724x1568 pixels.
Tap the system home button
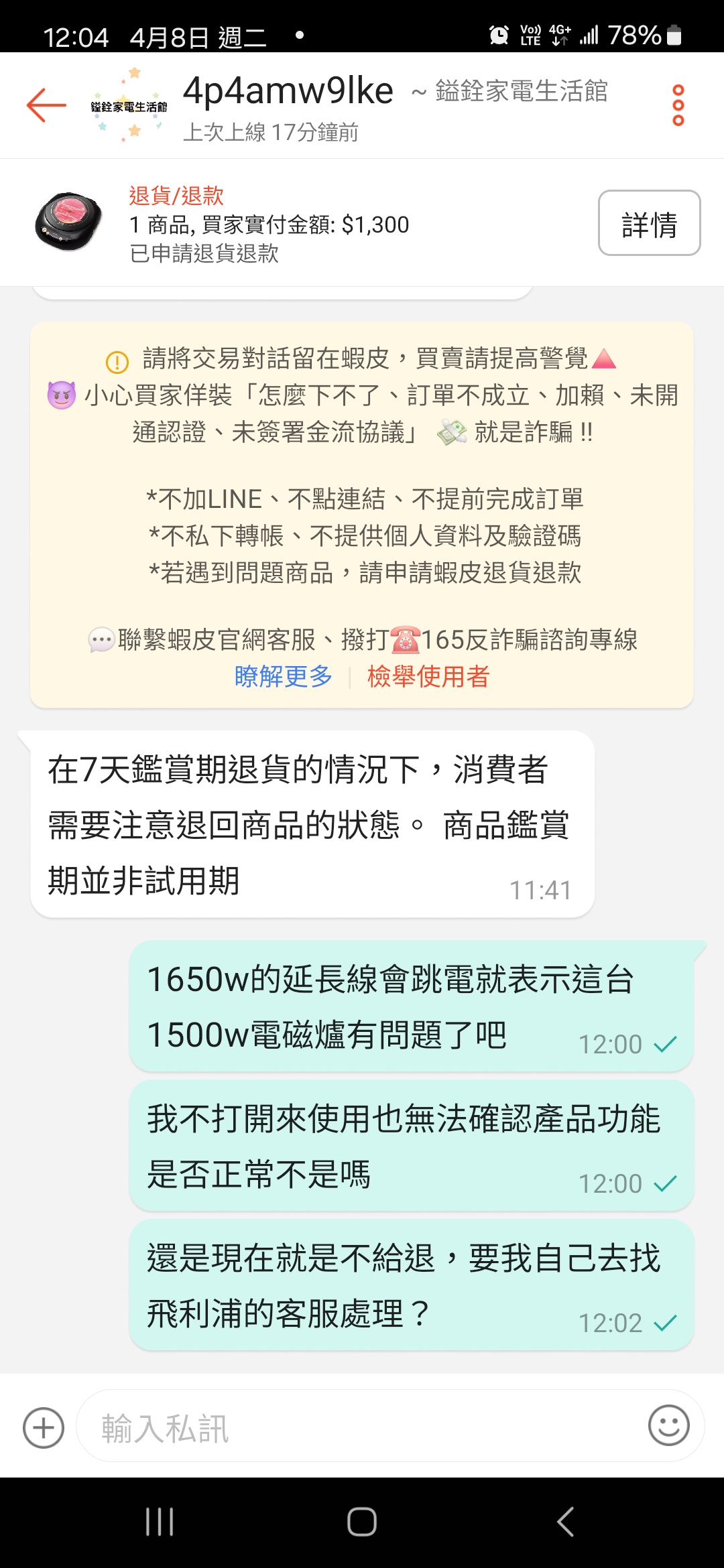click(x=361, y=1521)
